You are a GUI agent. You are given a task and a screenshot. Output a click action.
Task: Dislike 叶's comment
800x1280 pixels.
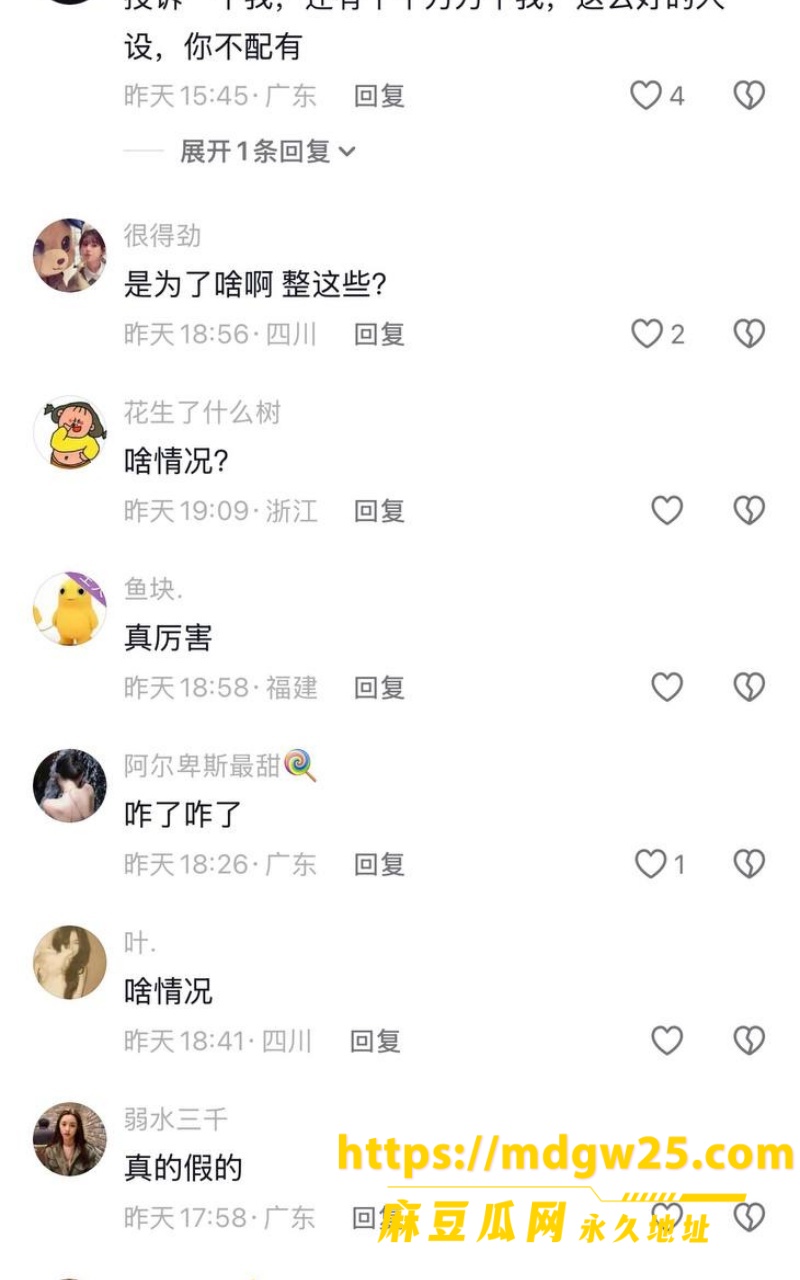pos(749,1041)
